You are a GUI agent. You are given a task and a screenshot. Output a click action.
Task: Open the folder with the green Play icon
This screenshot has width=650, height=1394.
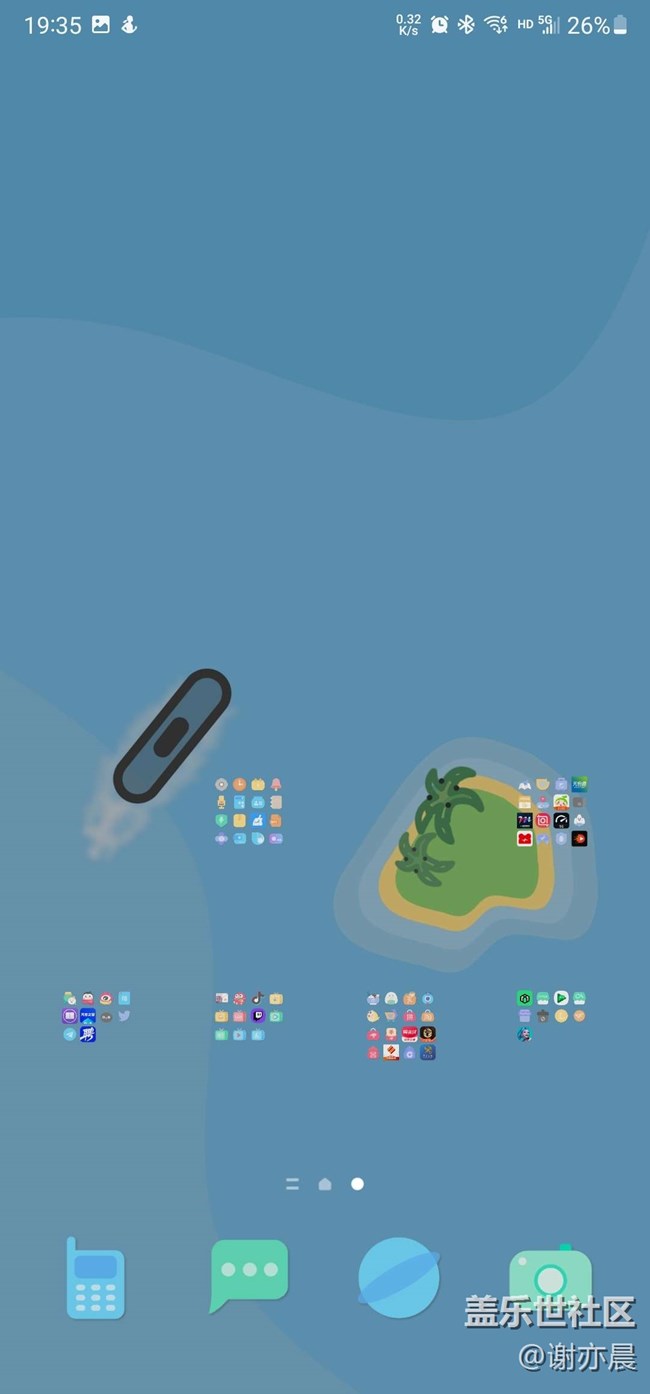[x=551, y=1015]
